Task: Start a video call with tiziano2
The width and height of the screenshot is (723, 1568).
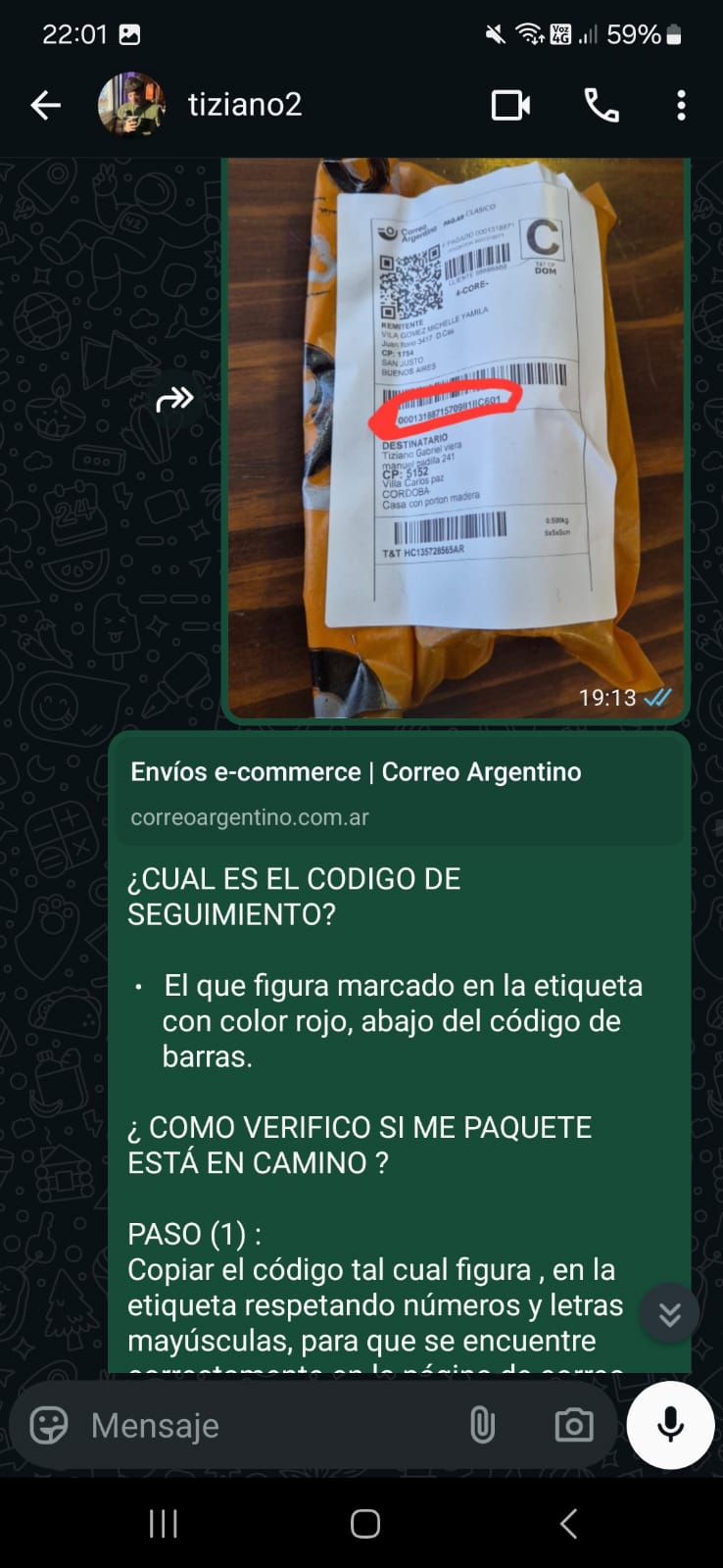Action: (x=510, y=105)
